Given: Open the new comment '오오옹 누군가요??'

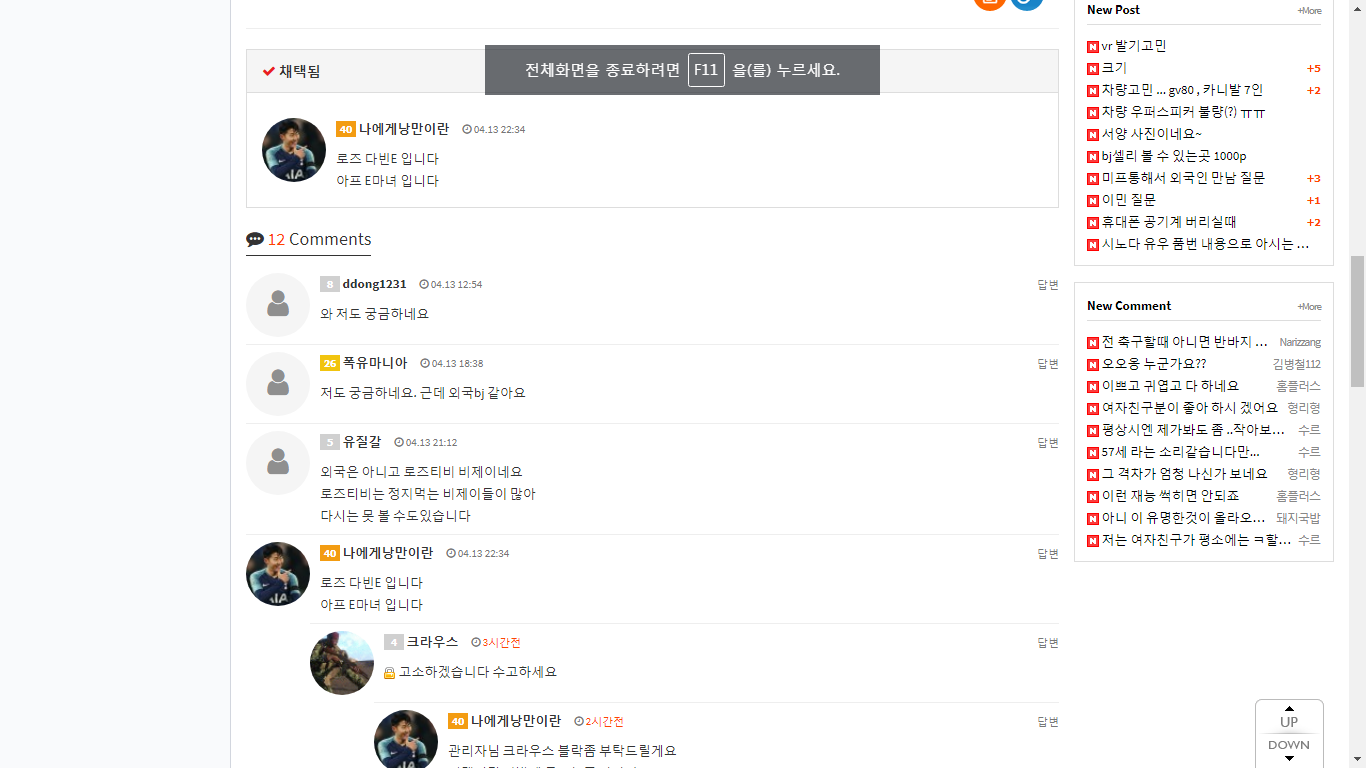Looking at the screenshot, I should pyautogui.click(x=1153, y=364).
